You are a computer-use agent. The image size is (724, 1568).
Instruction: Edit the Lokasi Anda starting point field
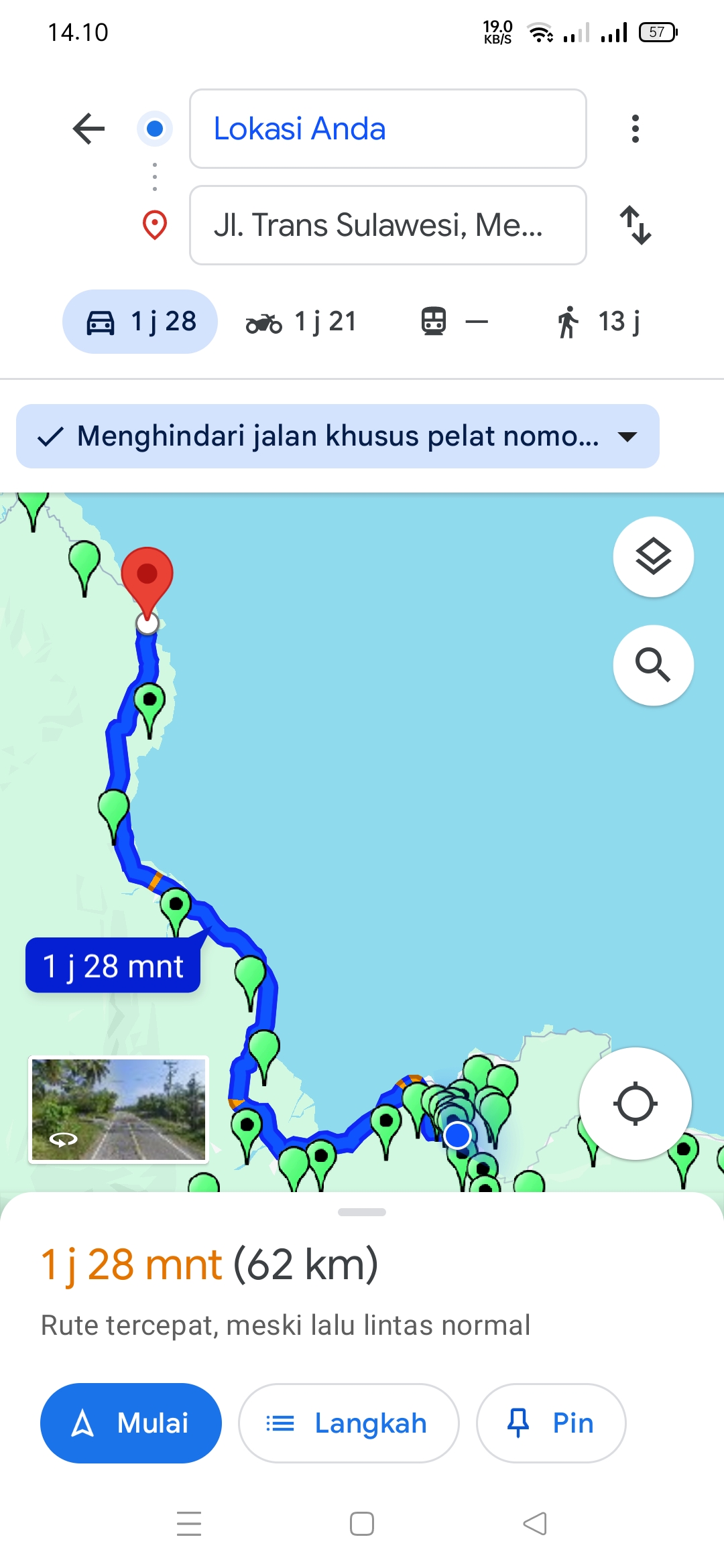click(x=388, y=129)
